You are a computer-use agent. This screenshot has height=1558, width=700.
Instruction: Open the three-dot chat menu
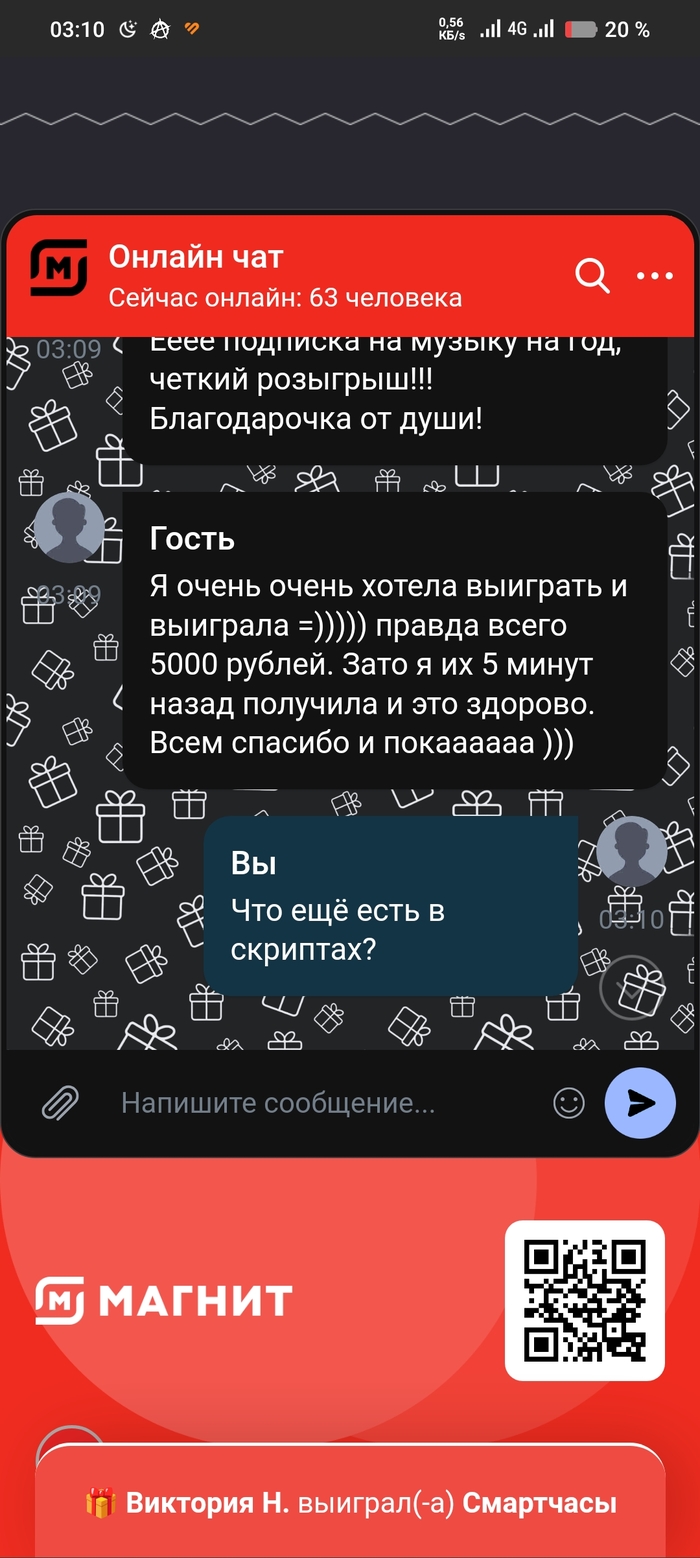click(x=655, y=276)
